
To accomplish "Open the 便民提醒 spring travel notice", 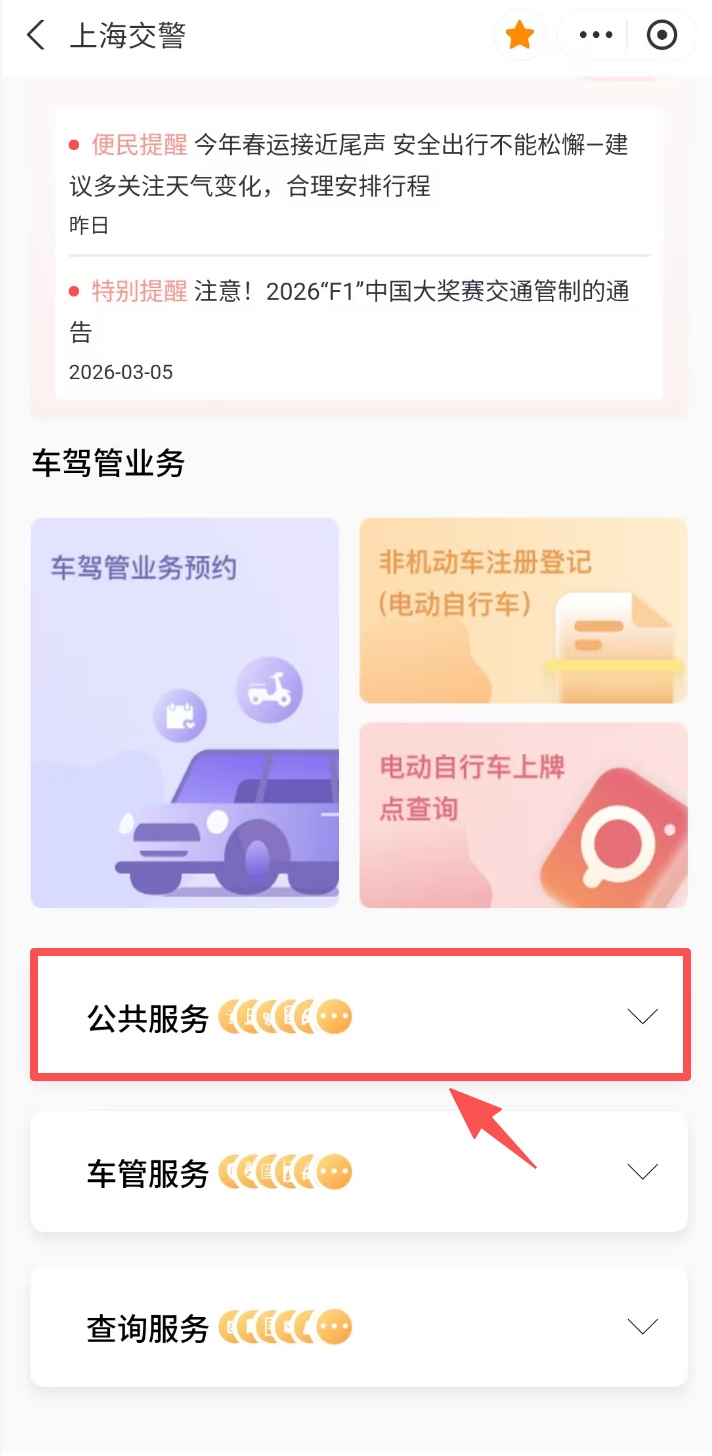I will coord(358,165).
